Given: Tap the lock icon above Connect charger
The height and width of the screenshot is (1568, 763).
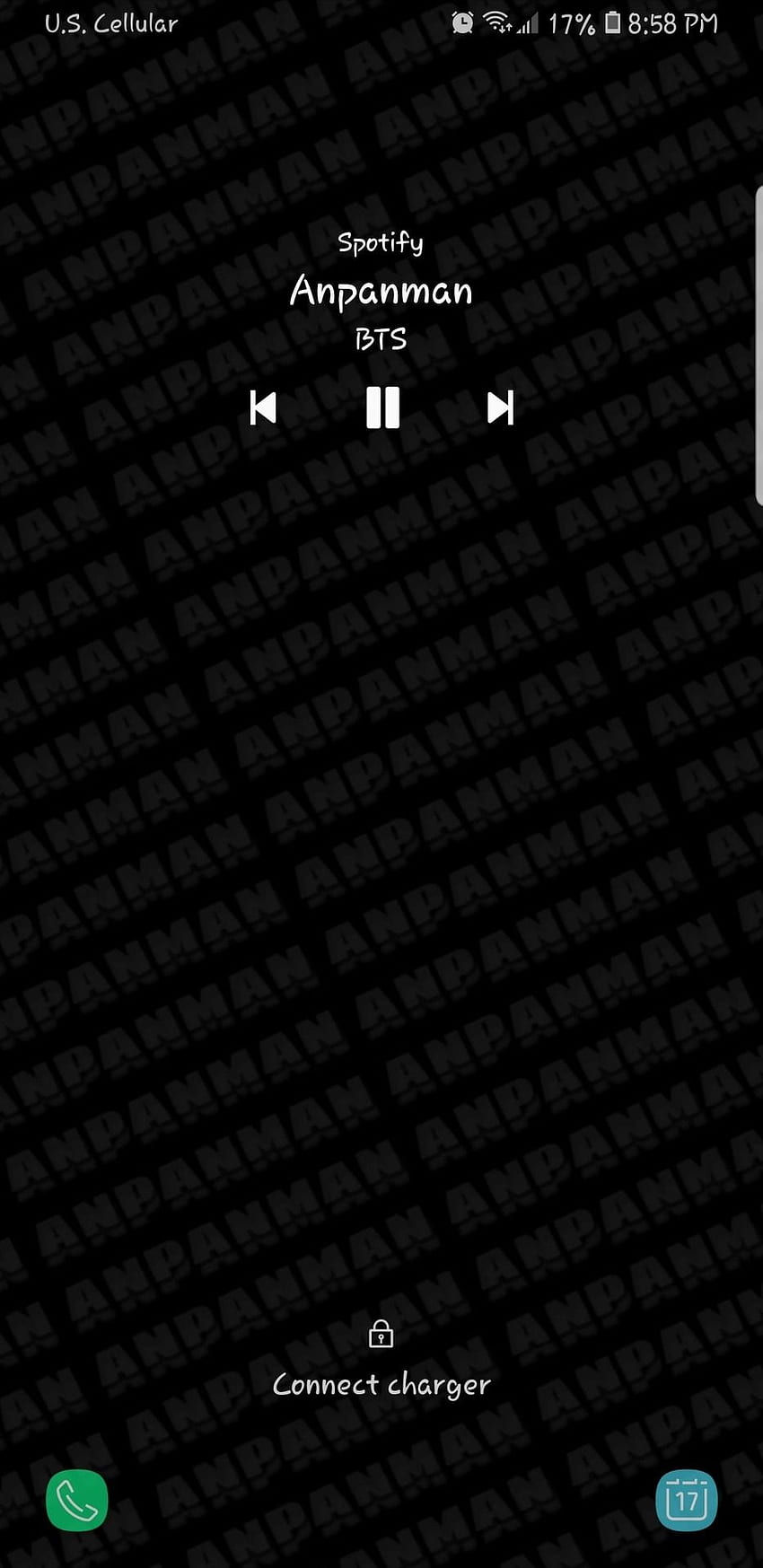Looking at the screenshot, I should [381, 1334].
